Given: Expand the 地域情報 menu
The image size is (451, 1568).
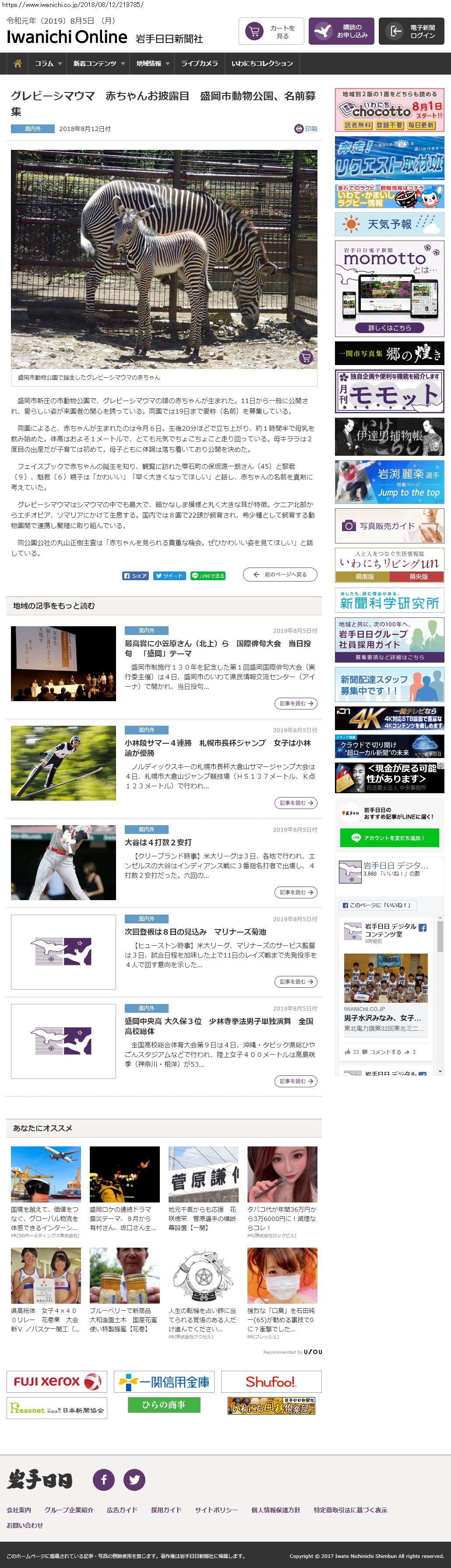Looking at the screenshot, I should click(152, 63).
